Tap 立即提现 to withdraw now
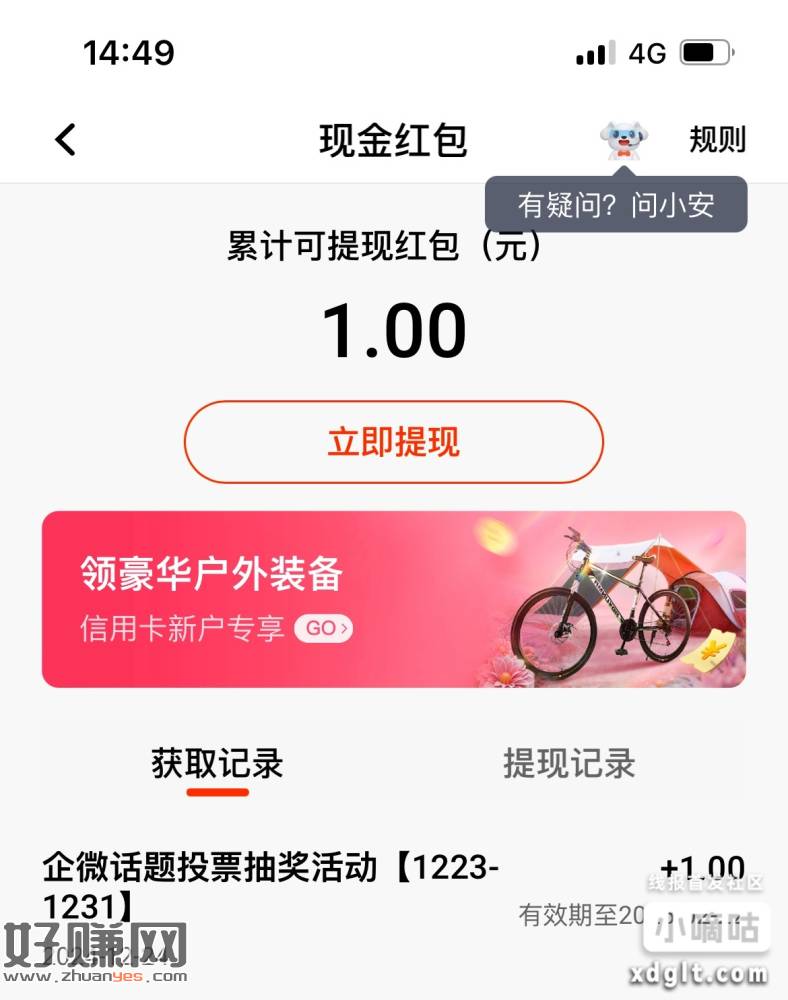 (393, 441)
